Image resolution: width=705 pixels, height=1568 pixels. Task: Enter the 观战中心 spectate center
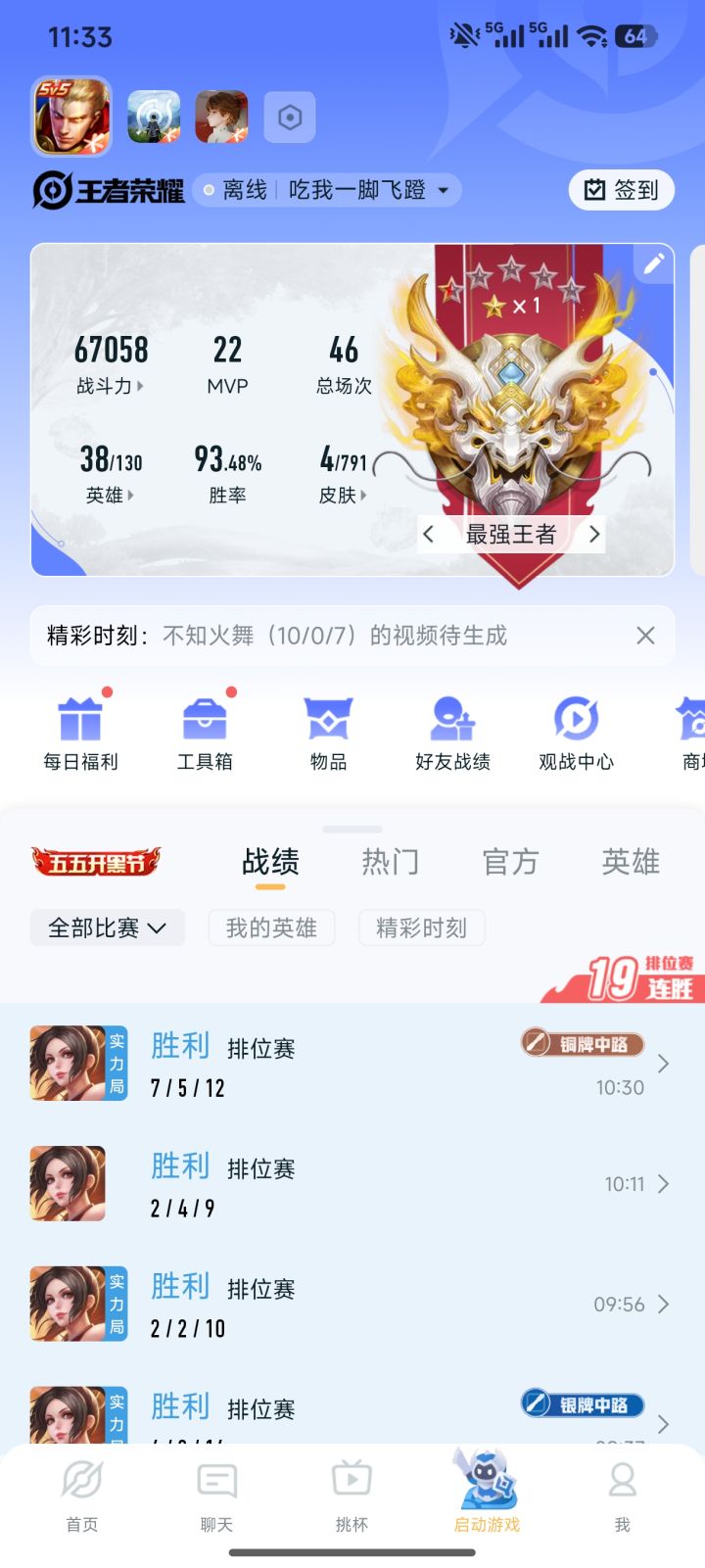tap(576, 730)
